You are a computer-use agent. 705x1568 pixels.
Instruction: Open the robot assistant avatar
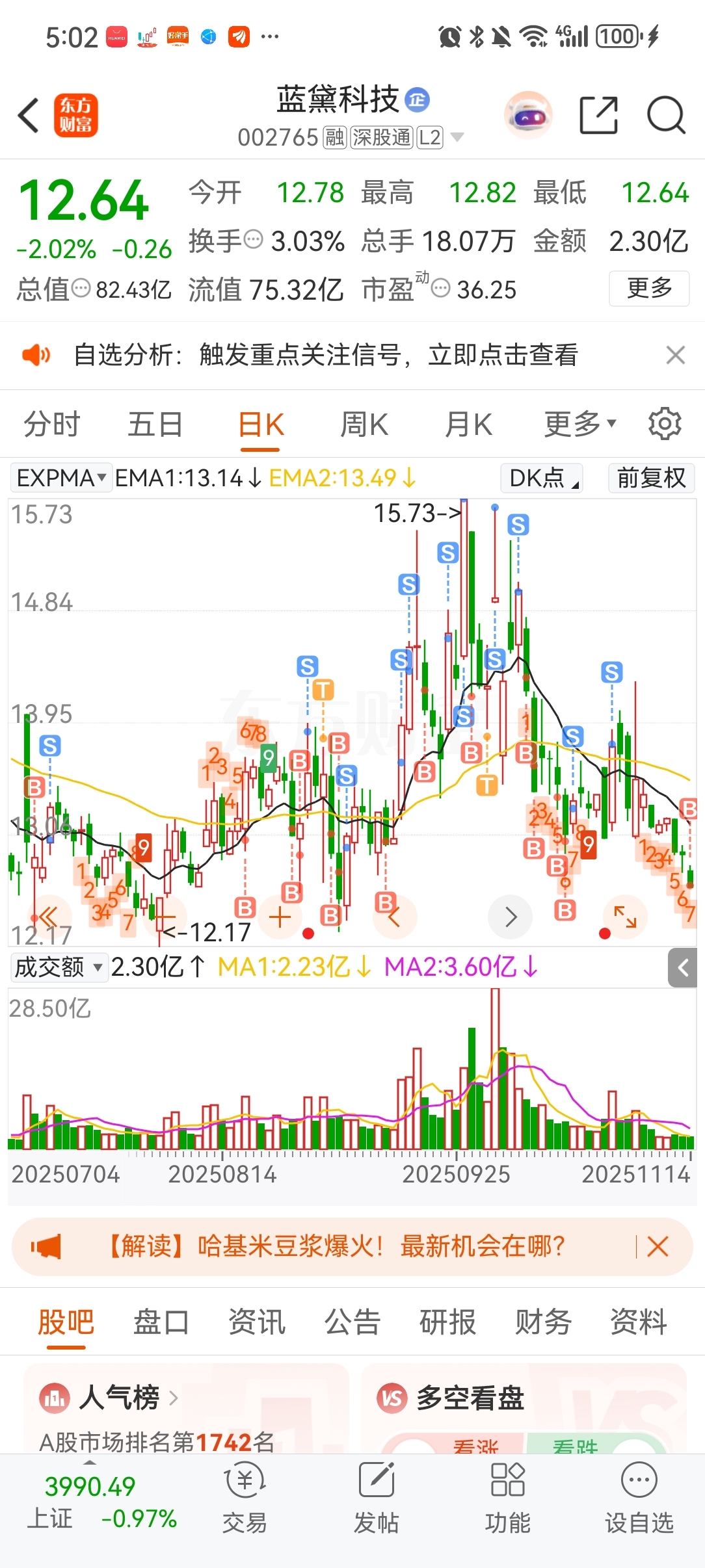[x=528, y=116]
